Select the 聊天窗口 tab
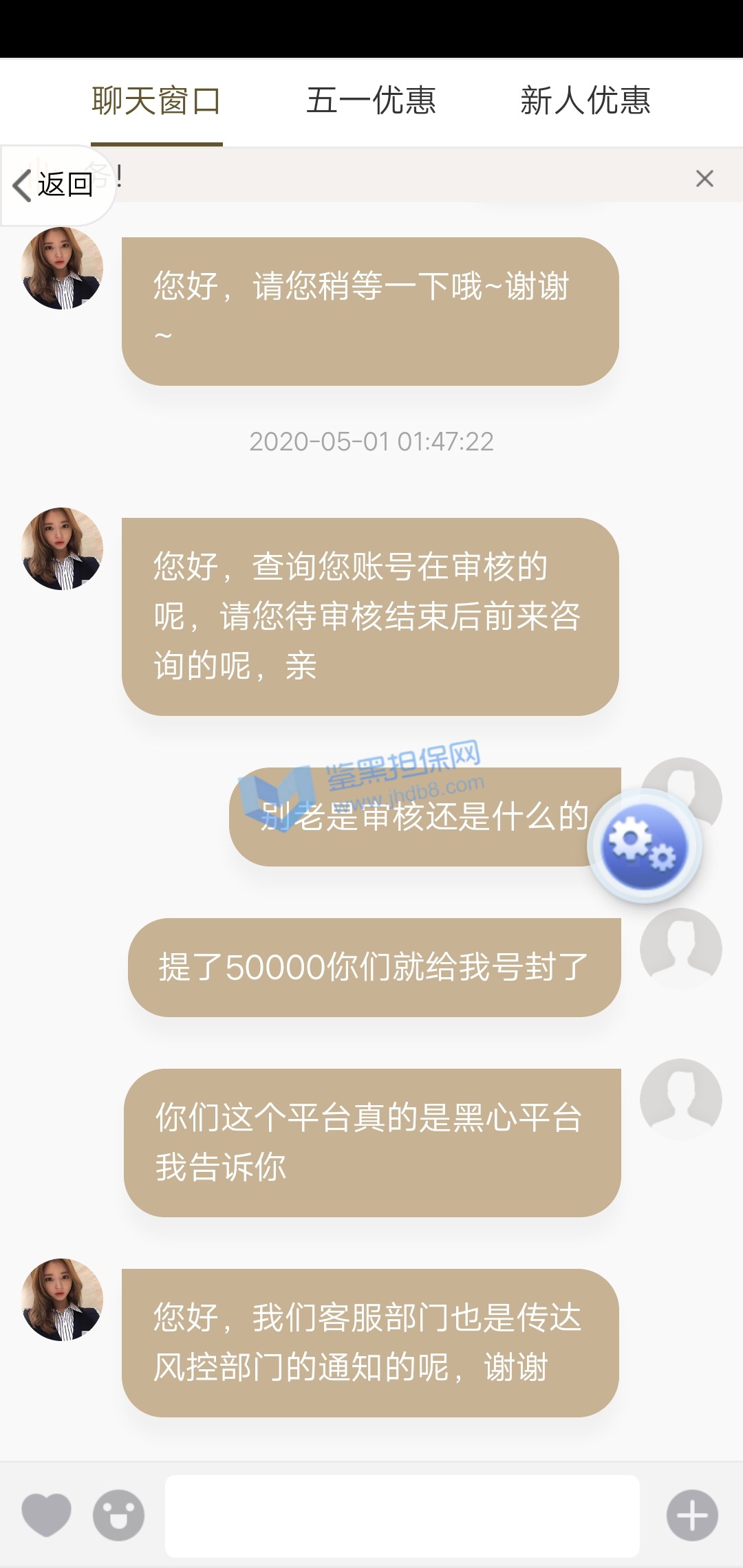This screenshot has width=743, height=1568. pos(156,101)
